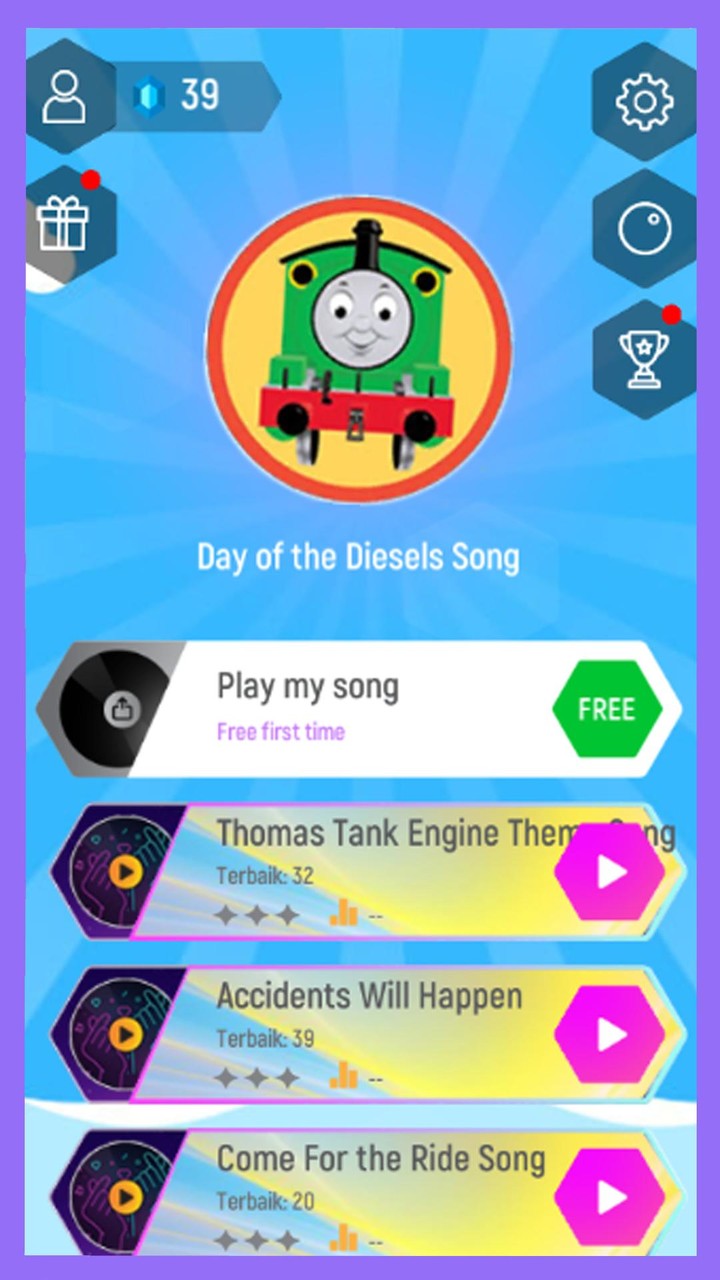Tap the Day of the Diesels Song title
Image resolution: width=720 pixels, height=1280 pixels.
click(360, 556)
